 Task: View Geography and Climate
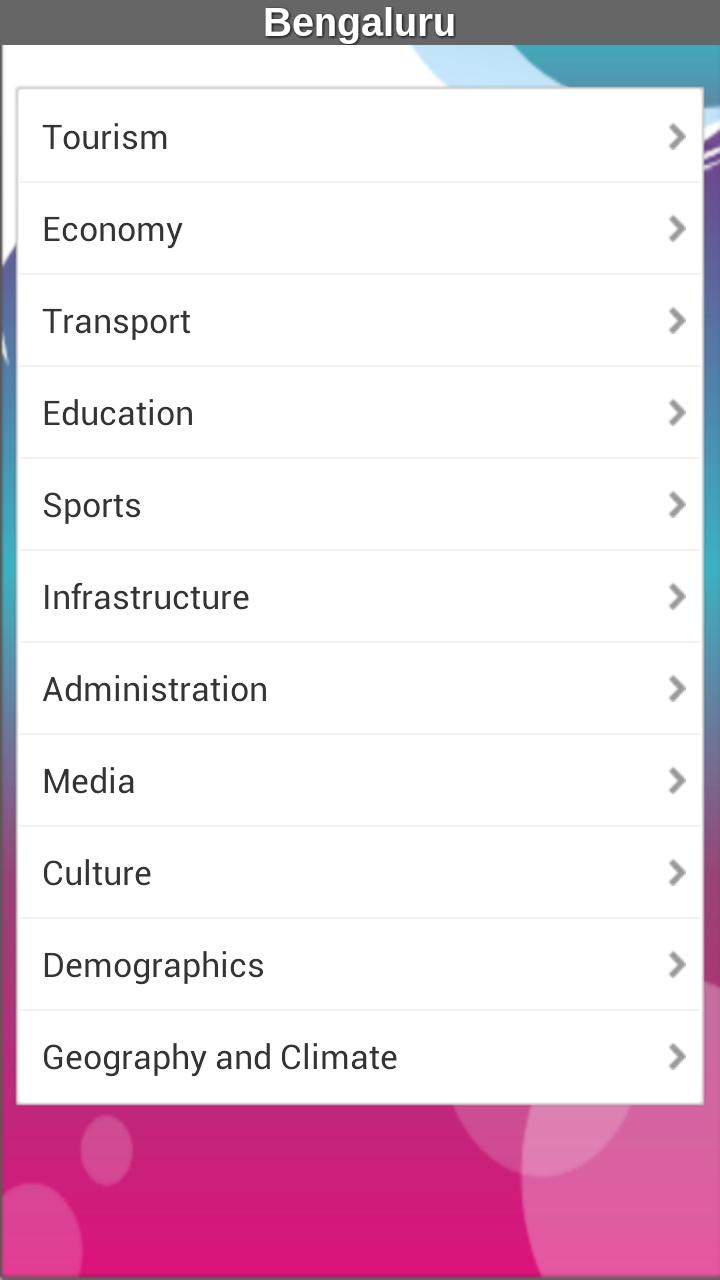click(x=360, y=1057)
